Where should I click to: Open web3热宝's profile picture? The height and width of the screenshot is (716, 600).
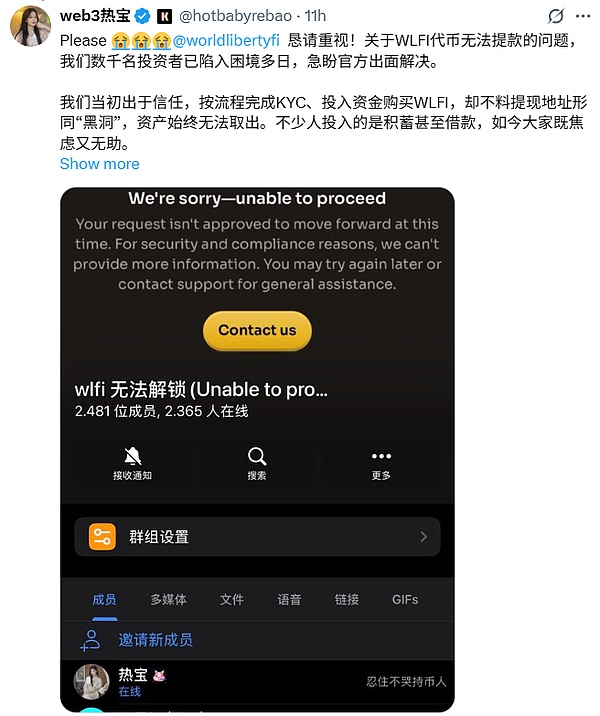31,25
